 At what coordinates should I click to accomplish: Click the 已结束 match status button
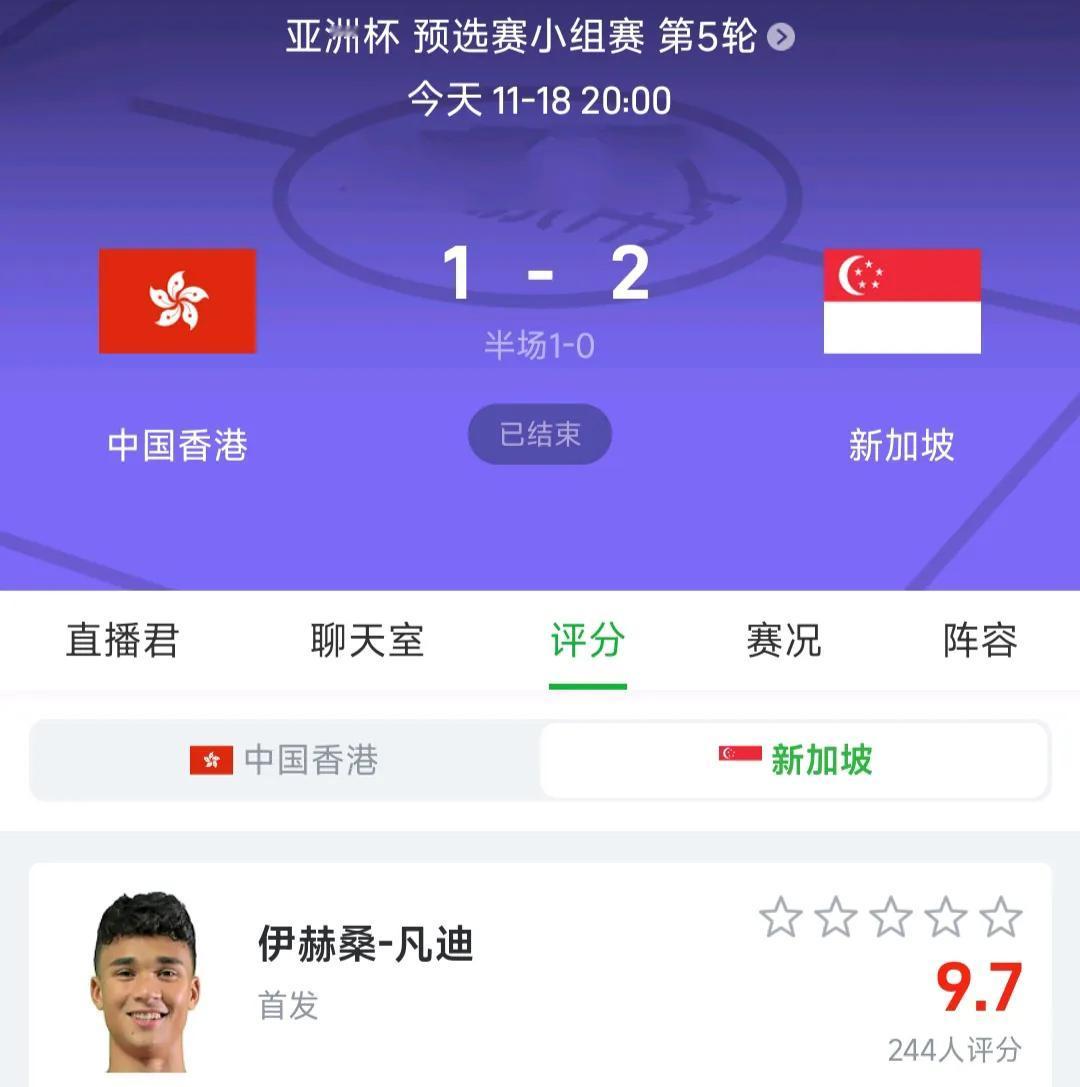coord(540,434)
